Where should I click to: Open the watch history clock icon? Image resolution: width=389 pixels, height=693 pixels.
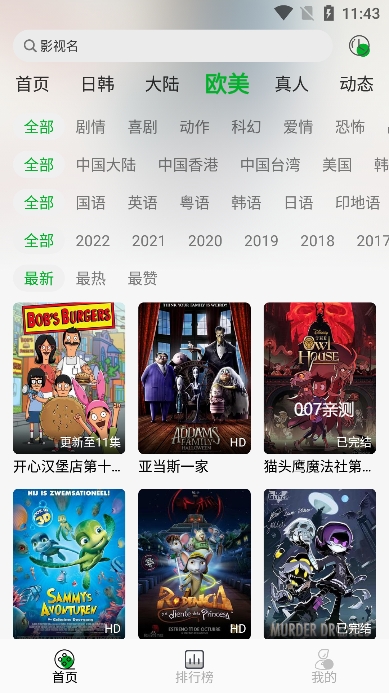tap(359, 46)
